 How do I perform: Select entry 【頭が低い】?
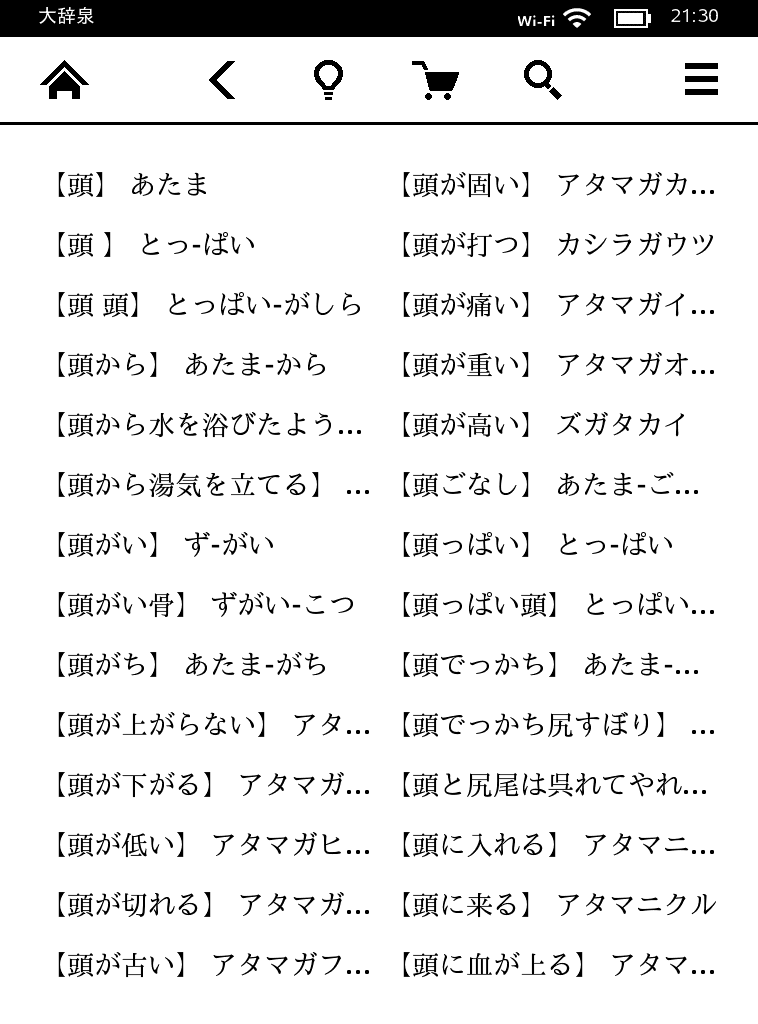pos(210,845)
